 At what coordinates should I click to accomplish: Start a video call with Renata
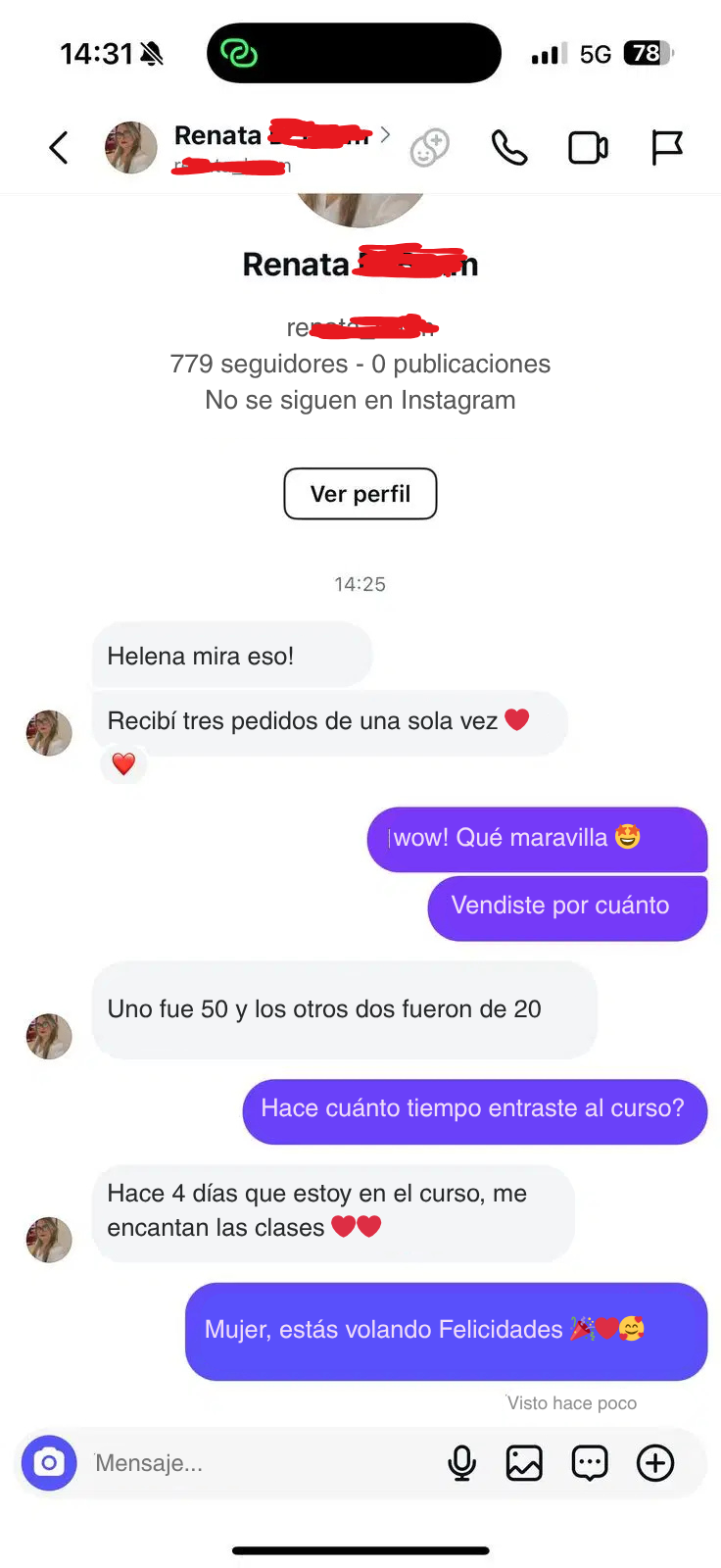[588, 148]
